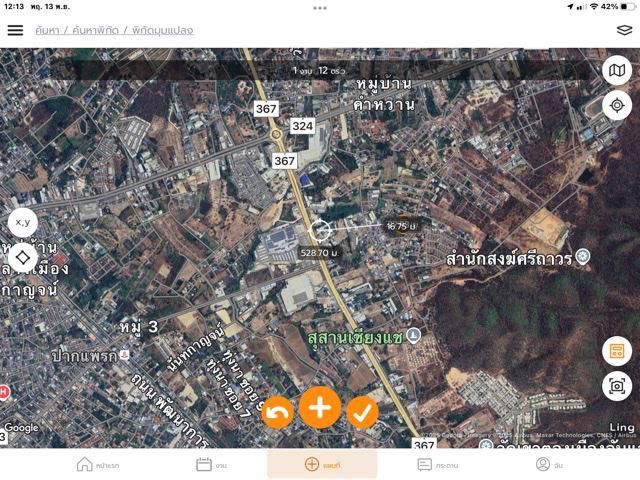Screen dimensions: 640x480
Task: Tap the diamond-shaped button below x,y
Action: (x=23, y=259)
